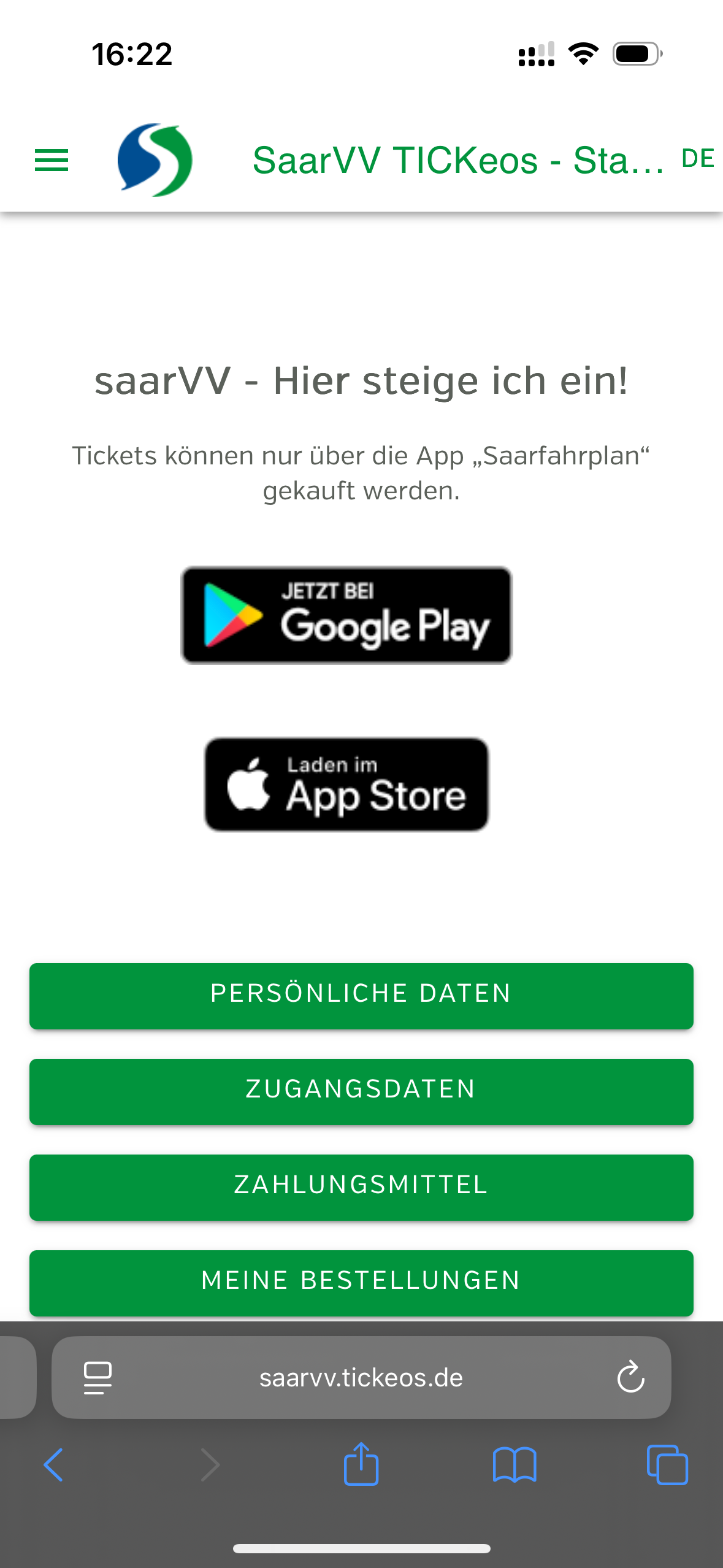Open the page settings icon in address bar
This screenshot has width=723, height=1568.
tap(98, 1378)
